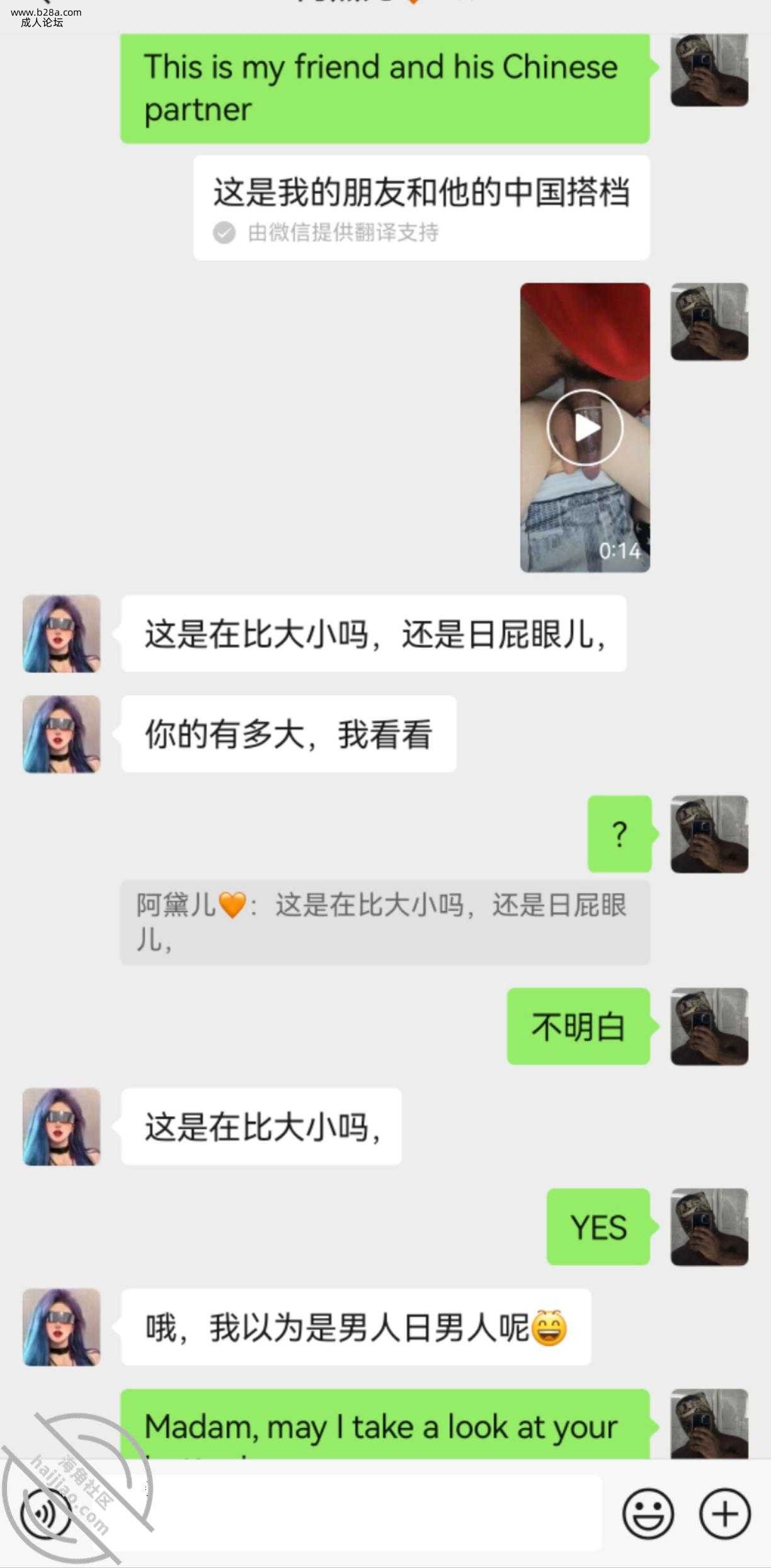View profile from avatar beside '哦，我以为是男人日男人呢'
Screen dimensions: 771x1568
click(x=62, y=1327)
